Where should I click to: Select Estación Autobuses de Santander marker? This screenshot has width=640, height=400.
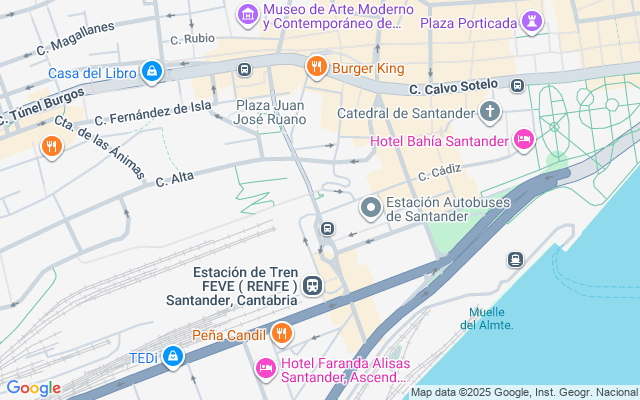[371, 208]
